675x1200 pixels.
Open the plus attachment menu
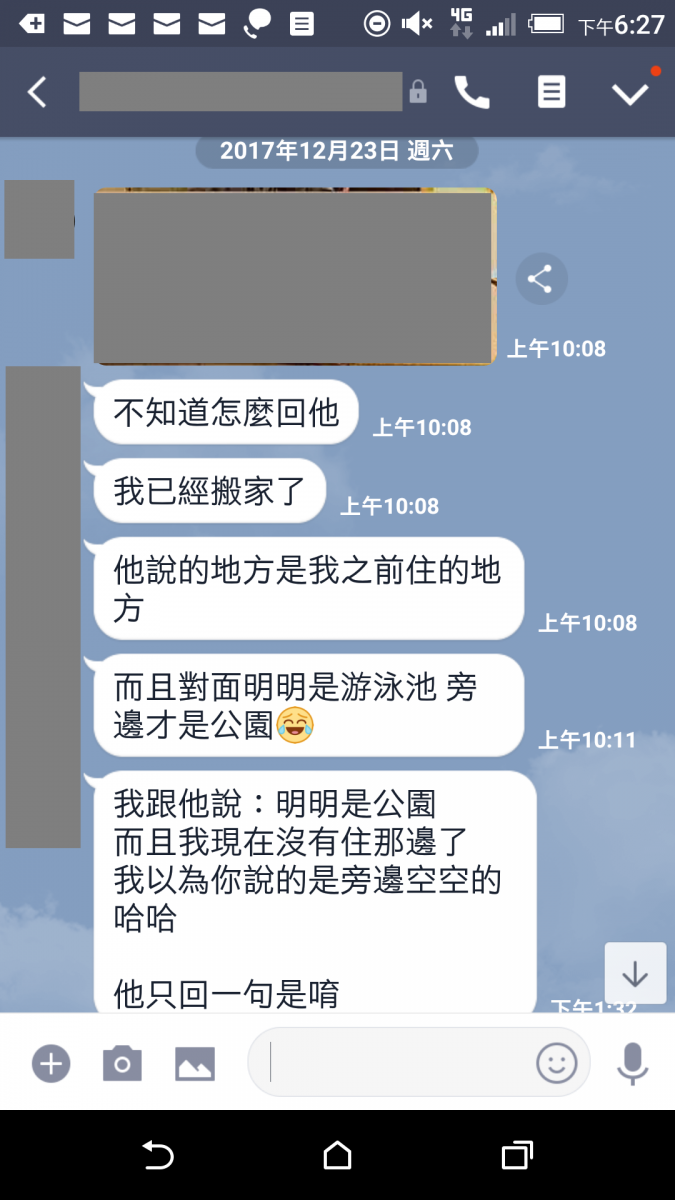click(51, 1063)
